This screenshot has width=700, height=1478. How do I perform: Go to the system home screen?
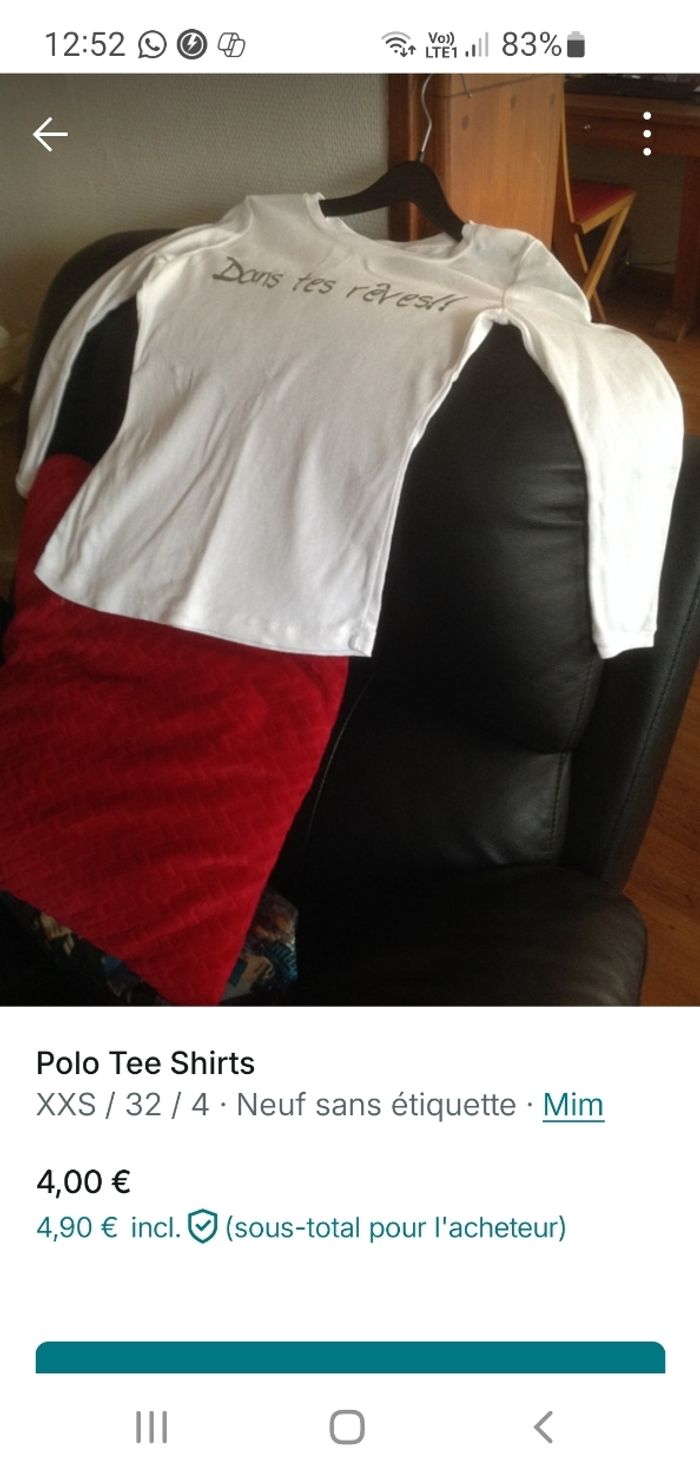click(347, 1427)
